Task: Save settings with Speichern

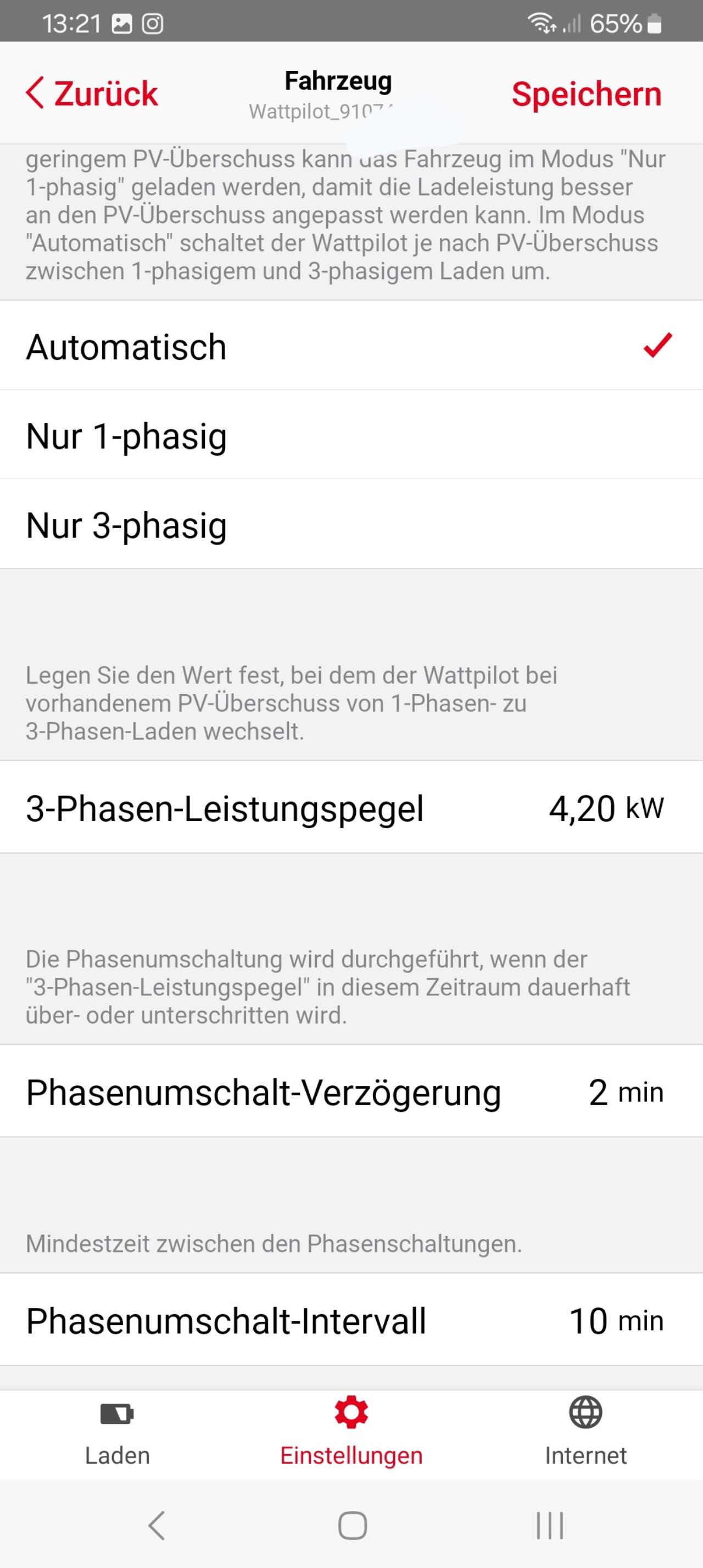Action: click(585, 95)
